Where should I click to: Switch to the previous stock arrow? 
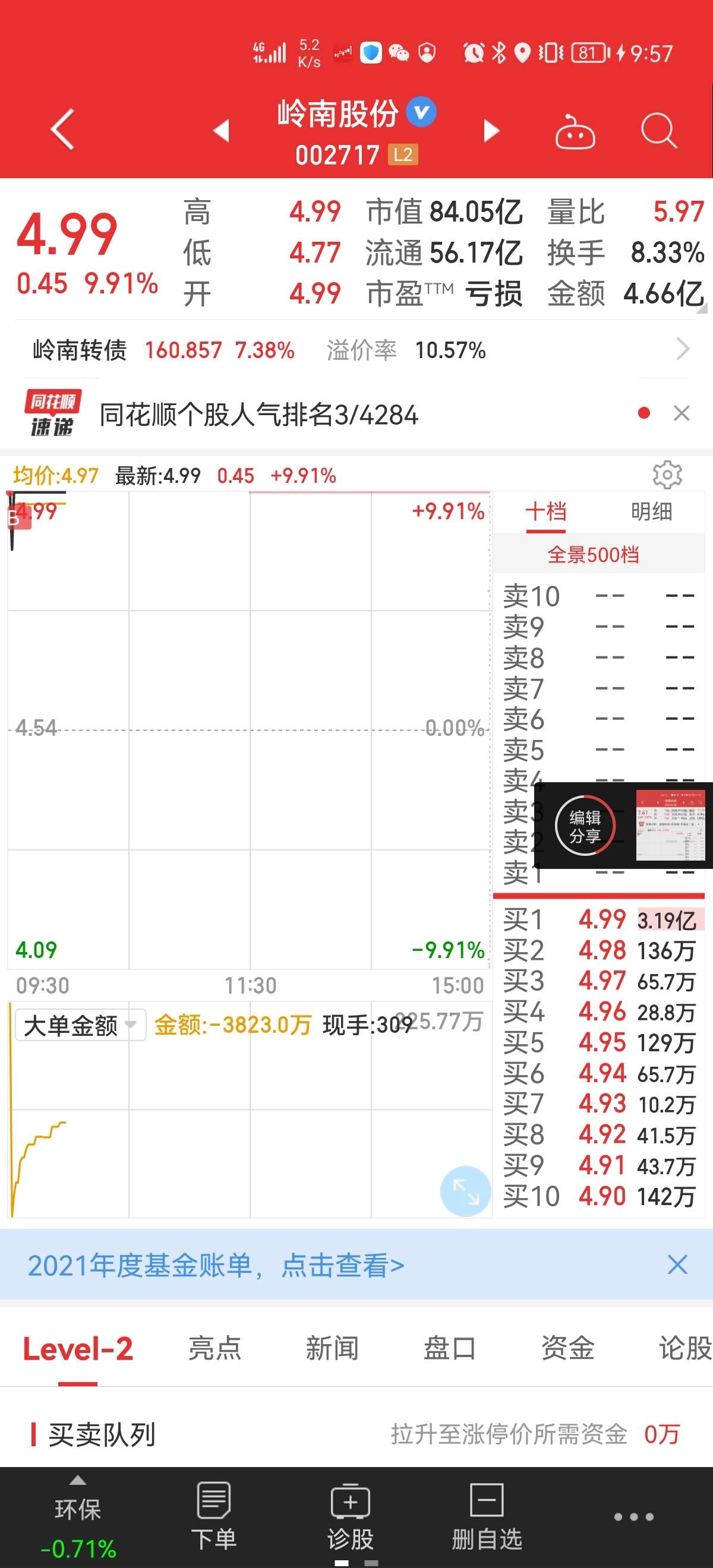[222, 130]
